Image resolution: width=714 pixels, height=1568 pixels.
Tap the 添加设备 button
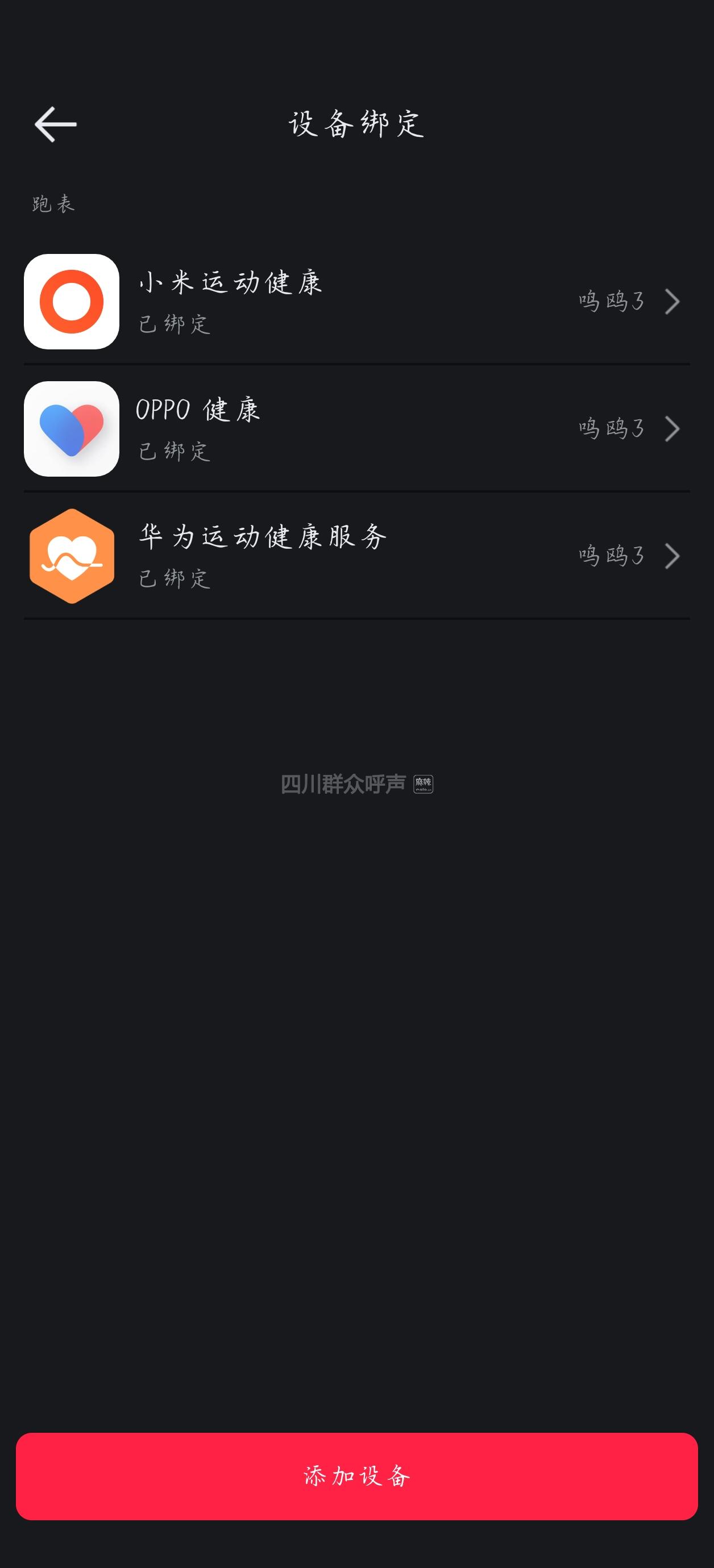tap(356, 1476)
